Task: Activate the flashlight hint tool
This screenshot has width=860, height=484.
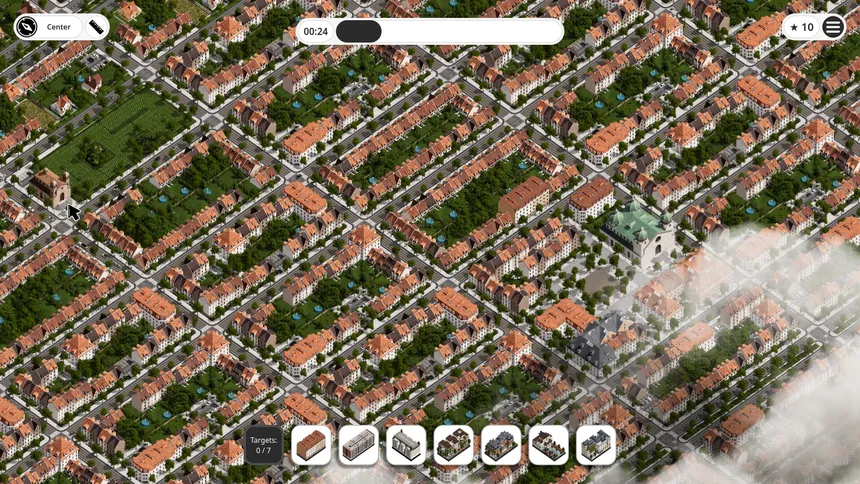Action: click(x=95, y=27)
